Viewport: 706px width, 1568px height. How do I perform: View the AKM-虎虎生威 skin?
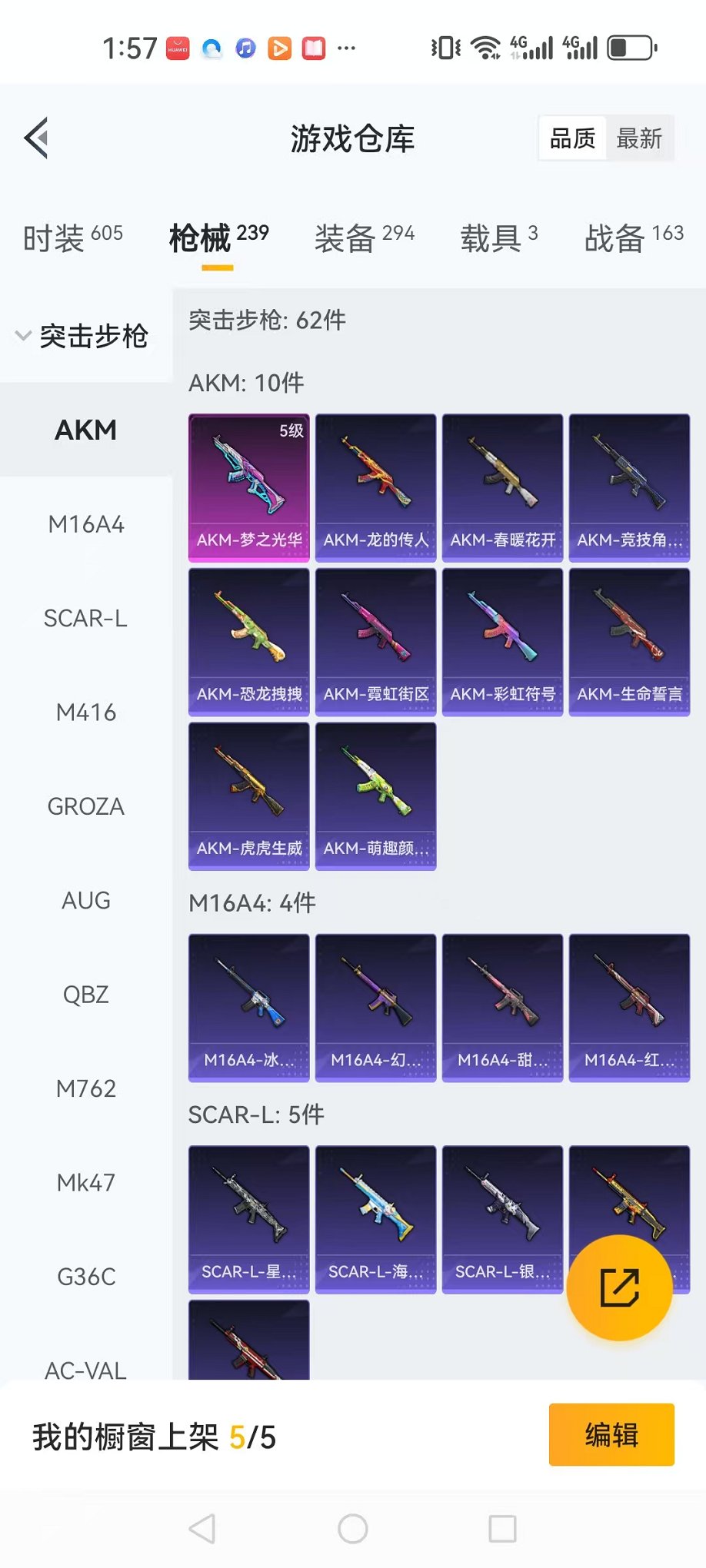pos(249,796)
